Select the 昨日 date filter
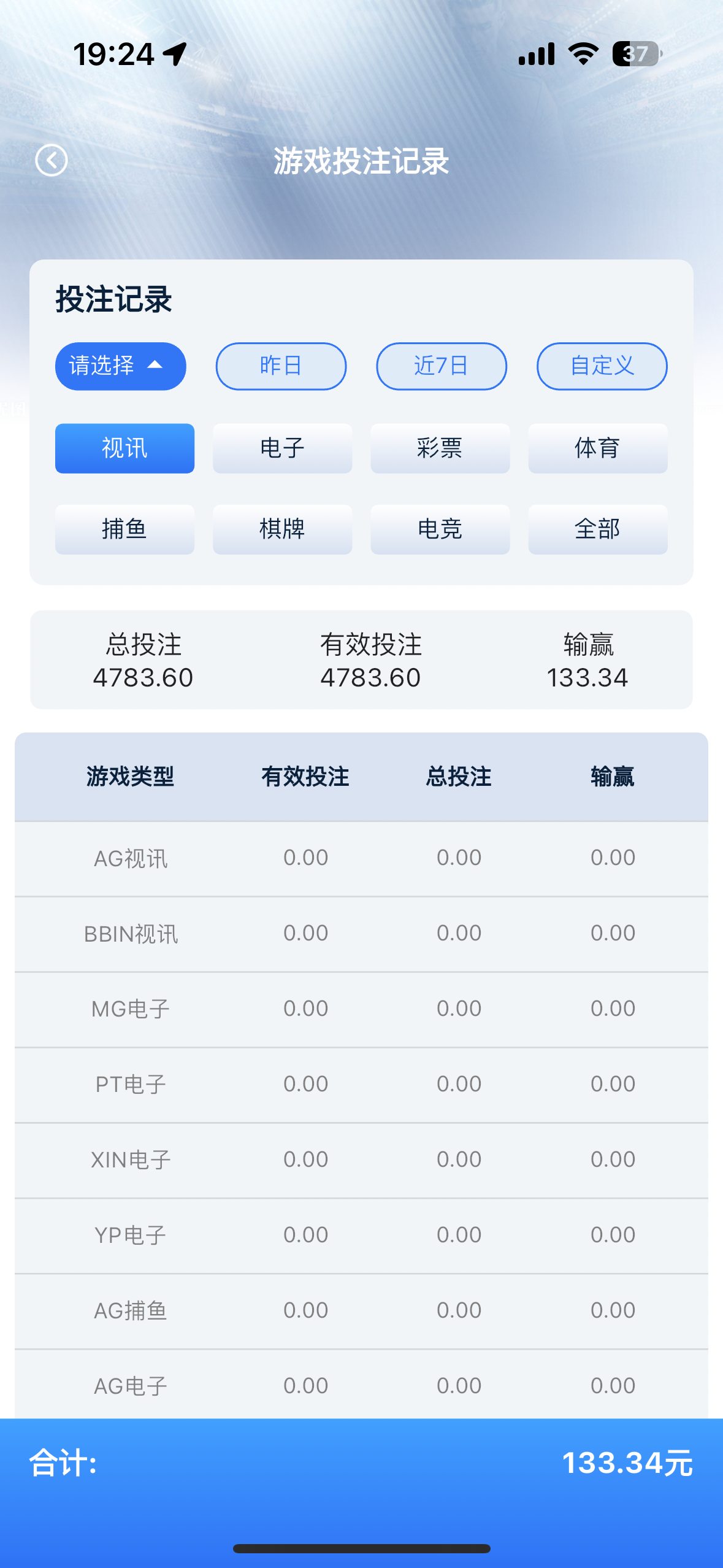Screen dimensions: 723x1568 (281, 366)
